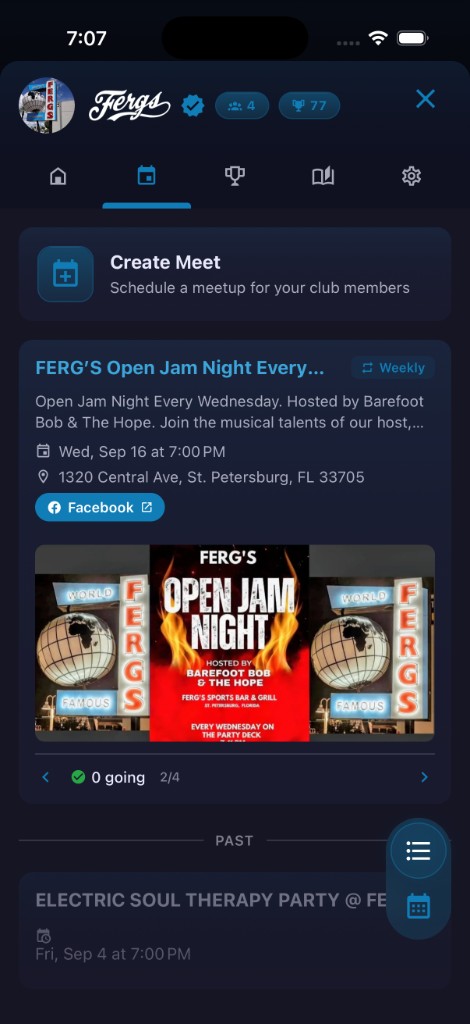Mark yourself as going to the event

click(x=108, y=777)
